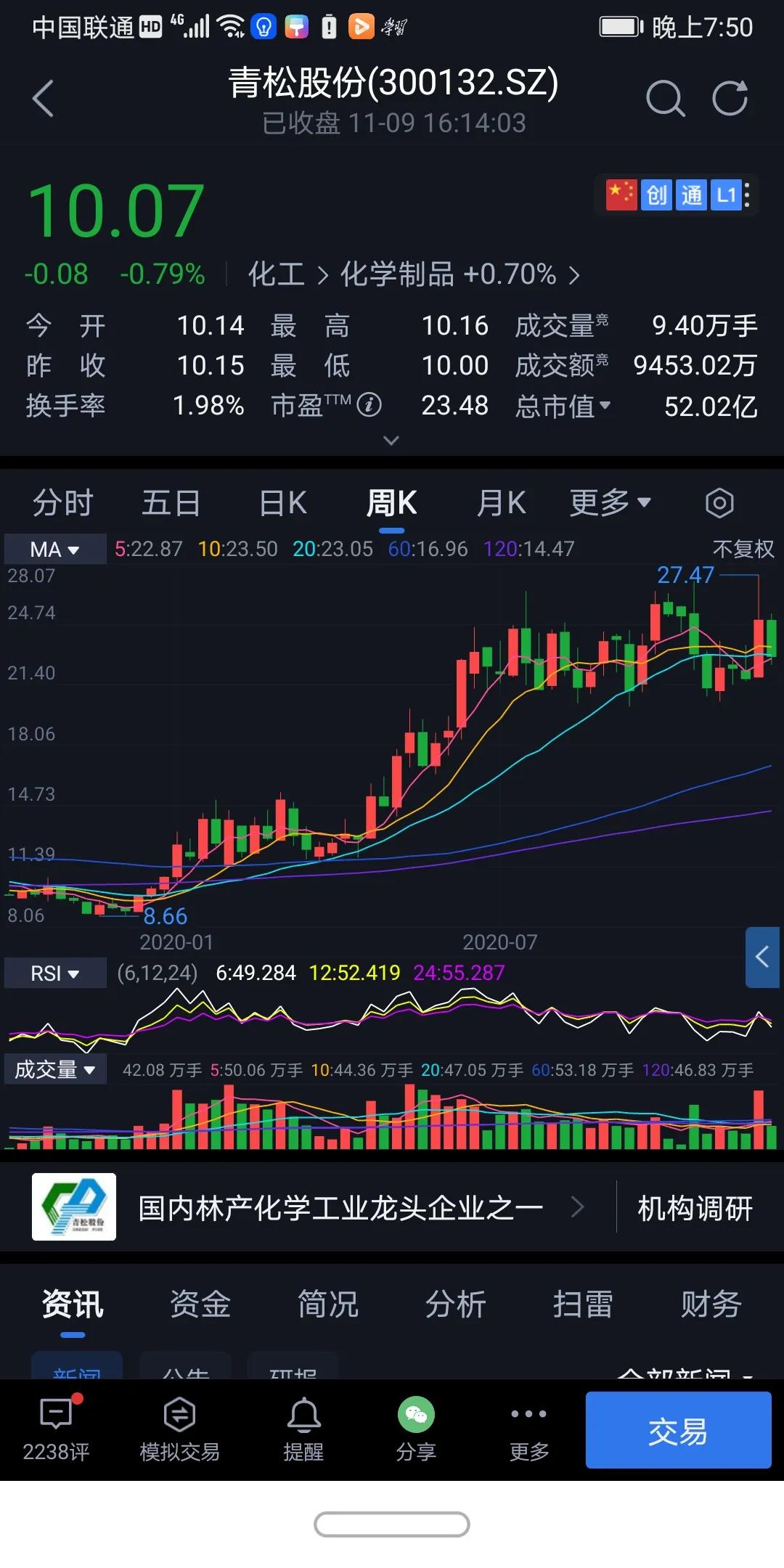Viewport: 784px width, 1568px height.
Task: Select the 日K chart tab
Action: point(283,503)
